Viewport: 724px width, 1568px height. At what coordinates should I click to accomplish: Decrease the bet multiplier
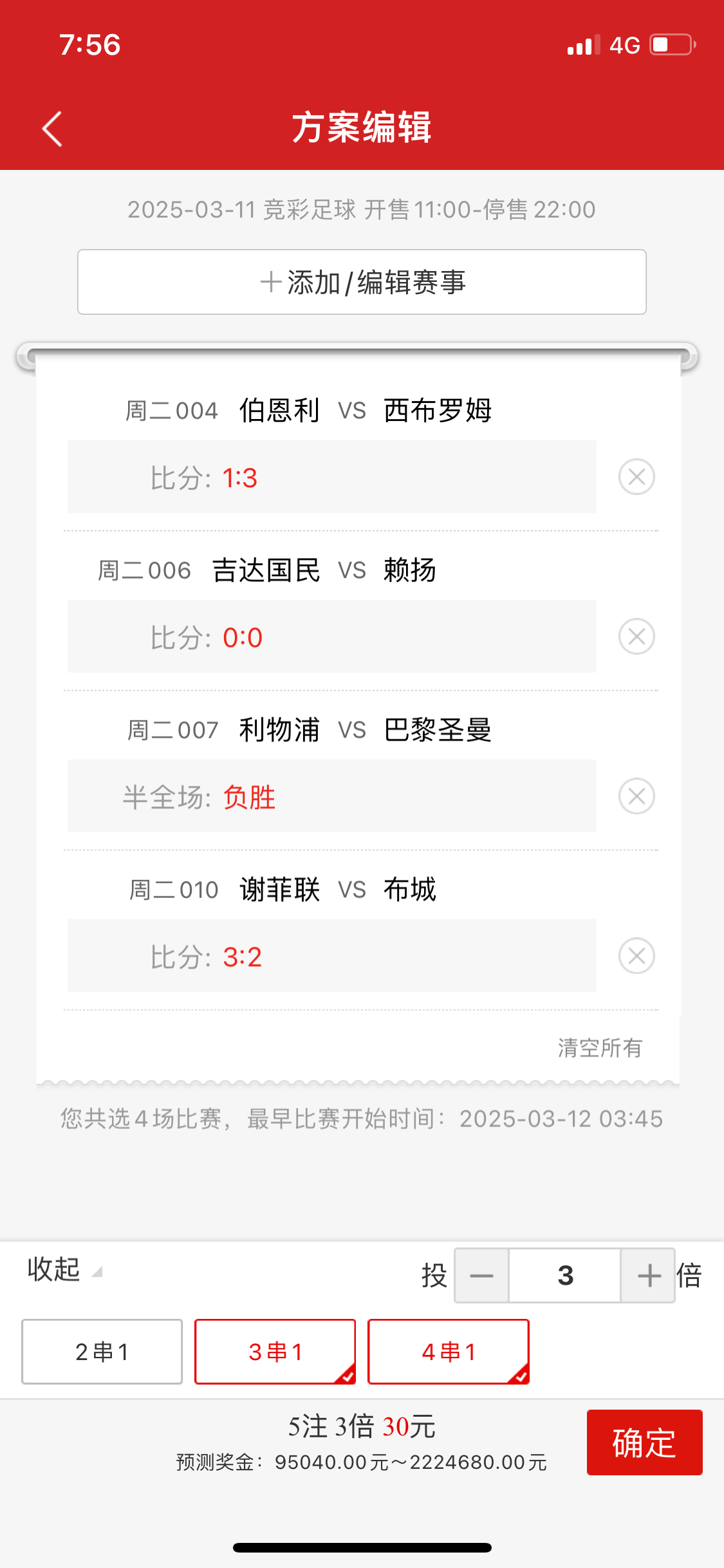point(481,1276)
